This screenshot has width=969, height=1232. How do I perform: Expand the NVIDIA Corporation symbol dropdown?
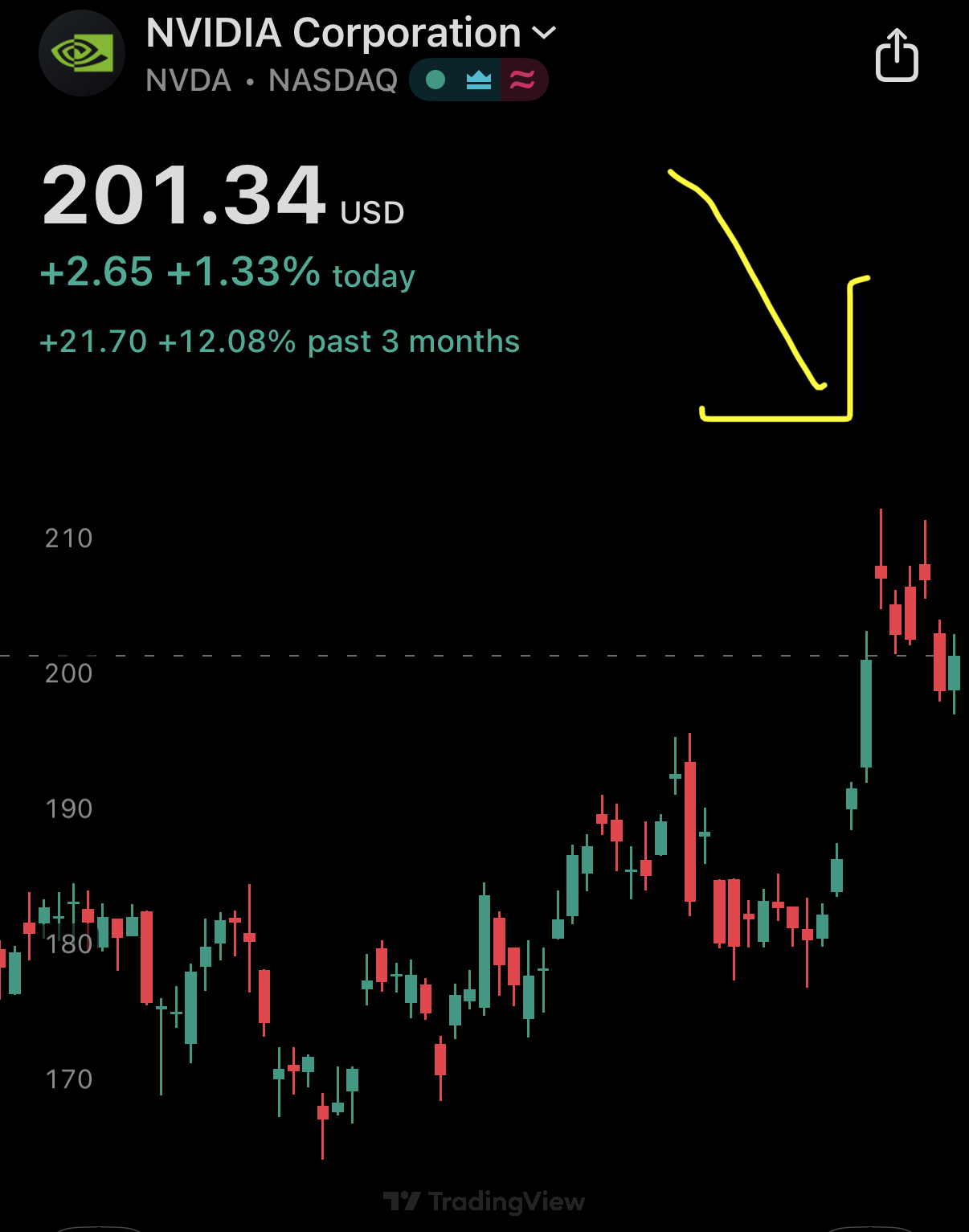[x=544, y=34]
